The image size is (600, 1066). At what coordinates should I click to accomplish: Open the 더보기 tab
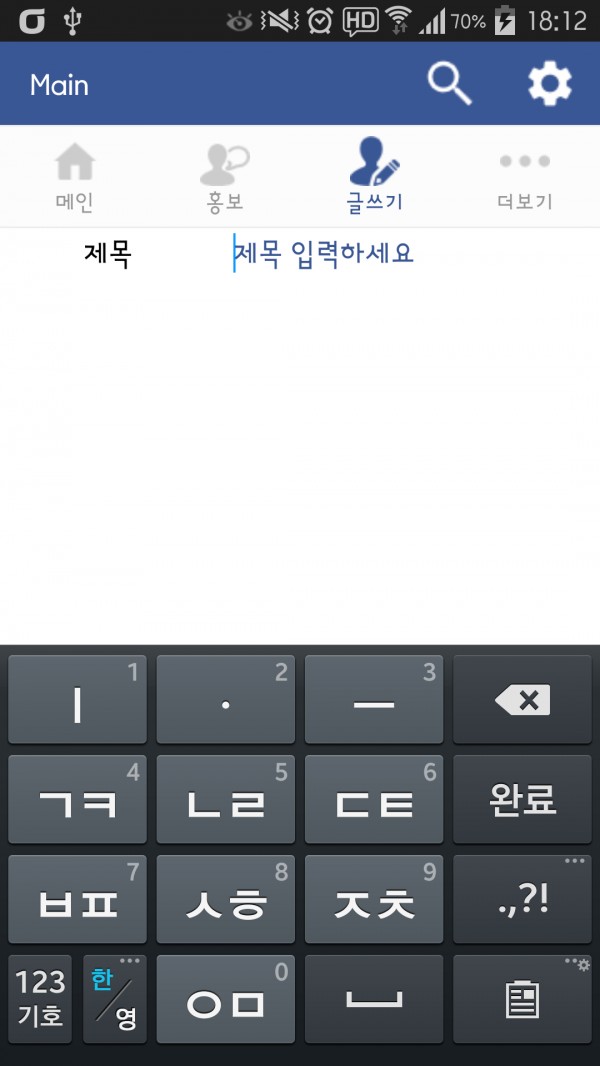point(525,177)
